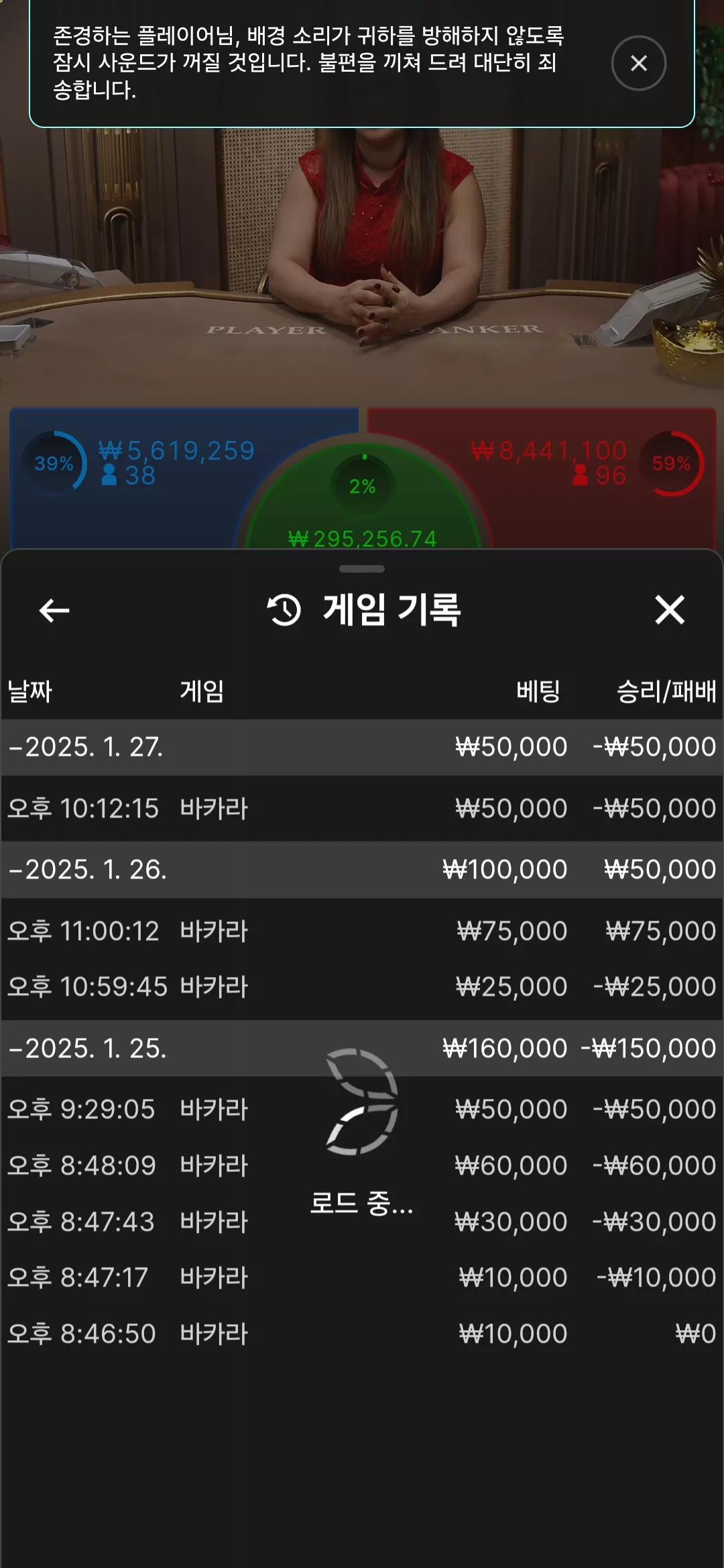The height and width of the screenshot is (1568, 724).
Task: Close the 게임 기록 panel
Action: [x=670, y=610]
